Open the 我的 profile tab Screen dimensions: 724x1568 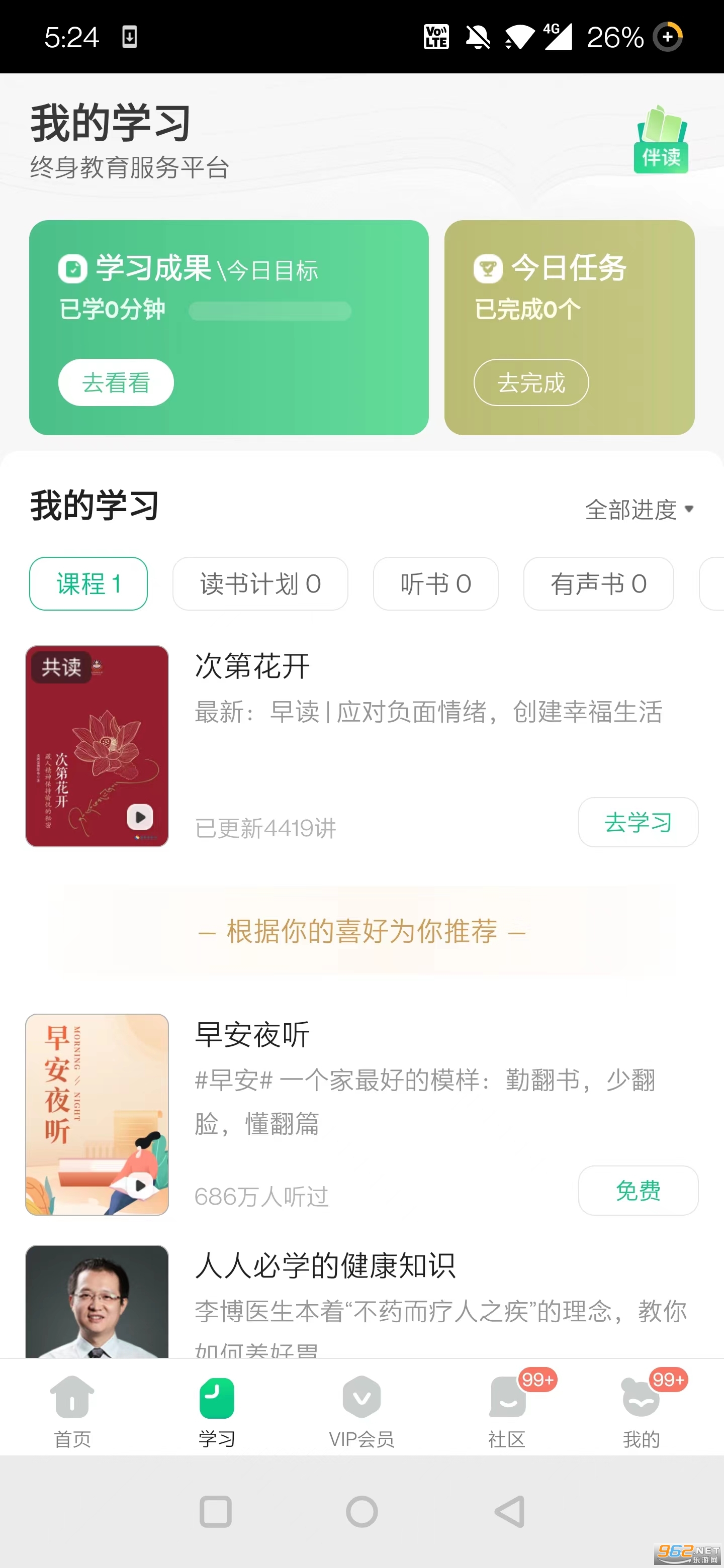pos(641,1412)
